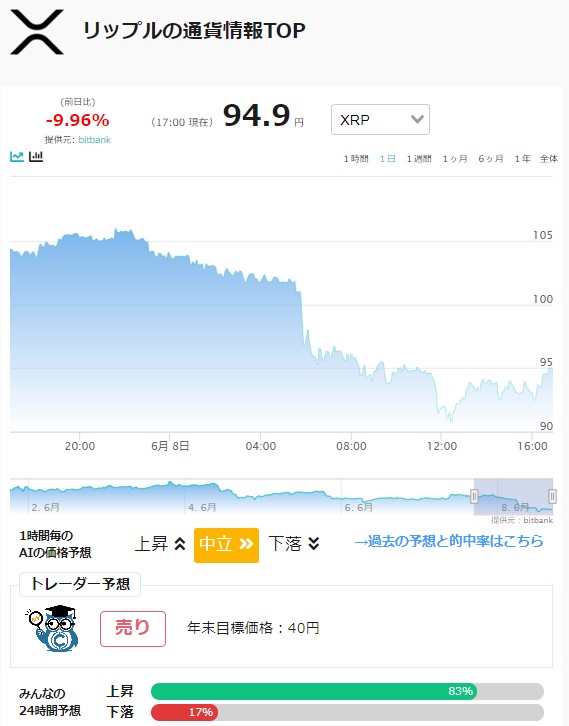Open the bitbank provider link
This screenshot has width=569, height=726.
[94, 140]
